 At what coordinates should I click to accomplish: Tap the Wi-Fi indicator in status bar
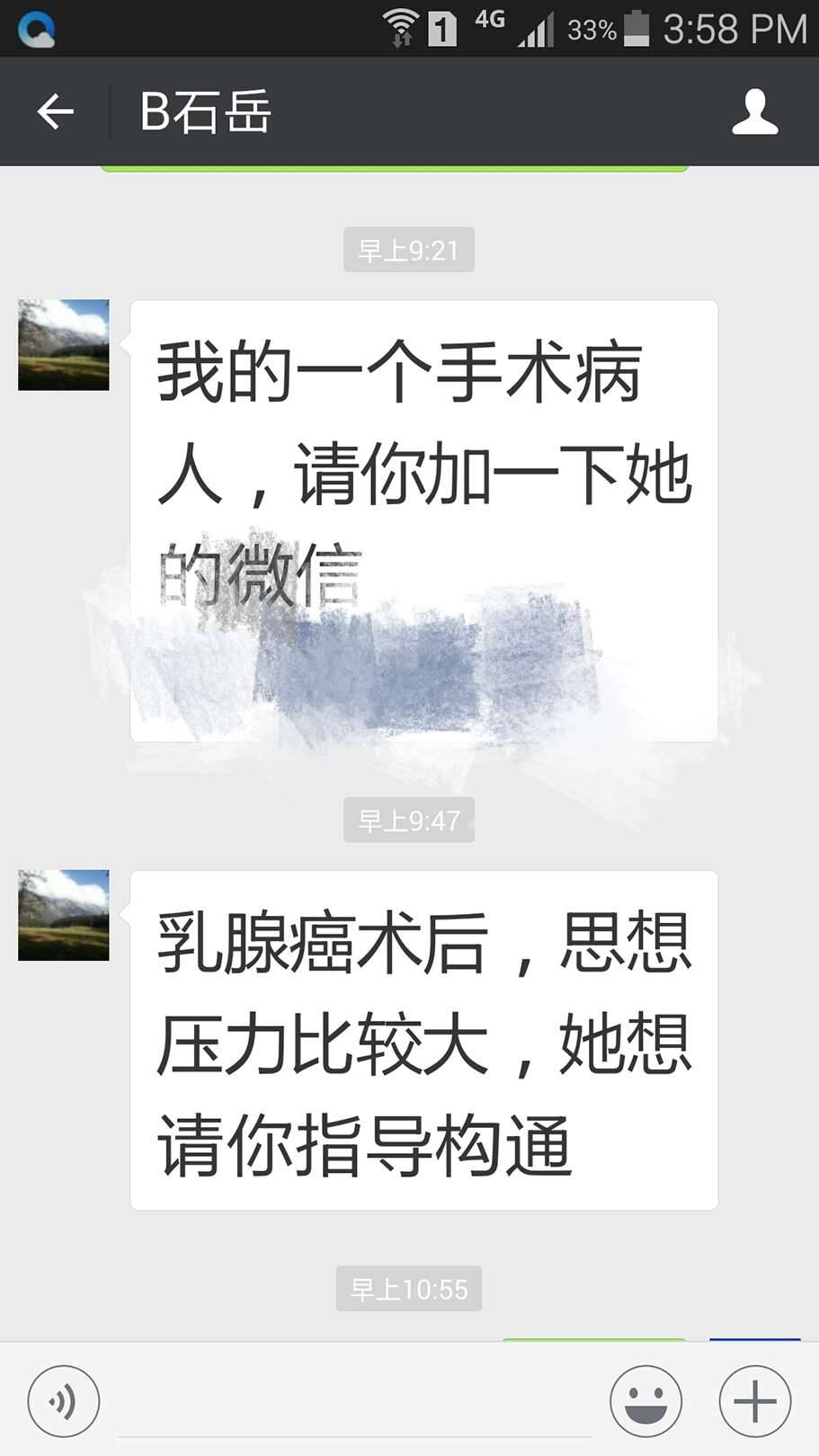[x=402, y=27]
